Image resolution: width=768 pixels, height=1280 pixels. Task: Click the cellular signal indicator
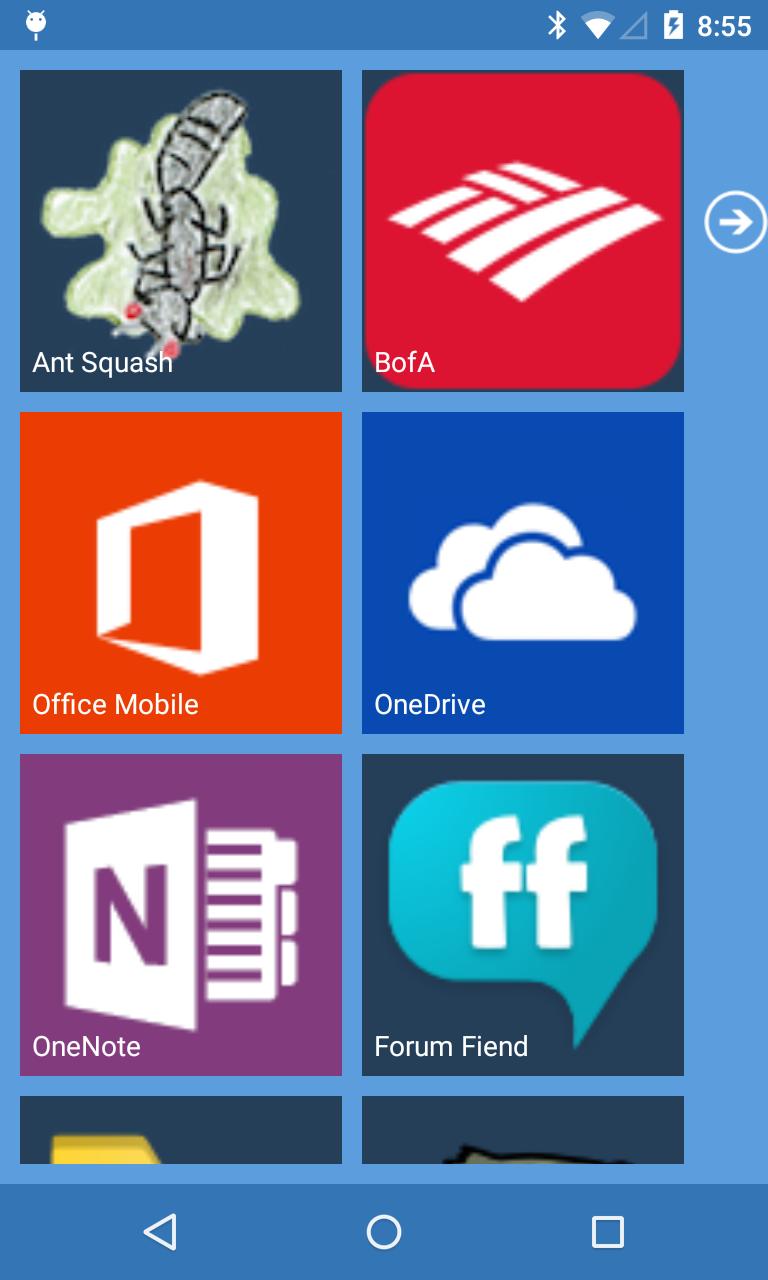coord(636,25)
